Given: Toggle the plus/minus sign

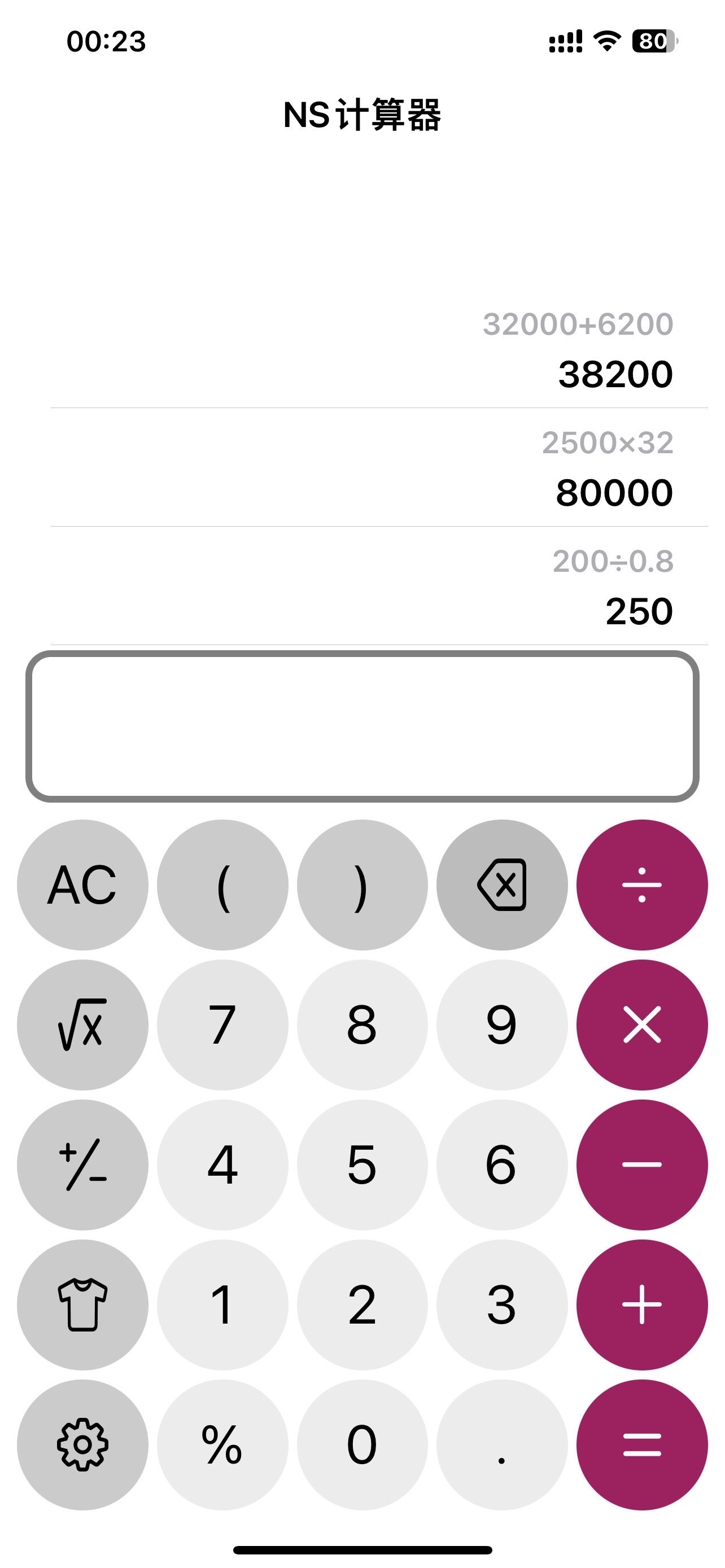Looking at the screenshot, I should tap(82, 1164).
